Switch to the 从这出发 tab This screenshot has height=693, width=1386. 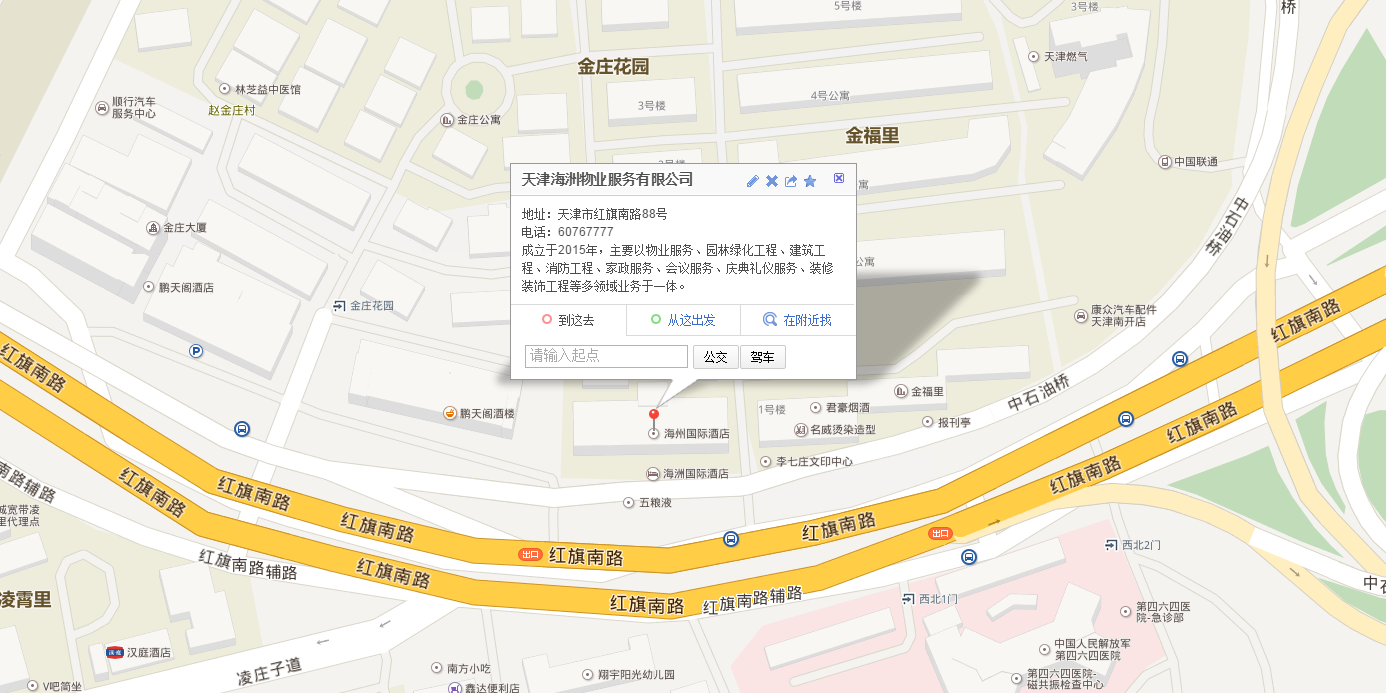[x=683, y=320]
